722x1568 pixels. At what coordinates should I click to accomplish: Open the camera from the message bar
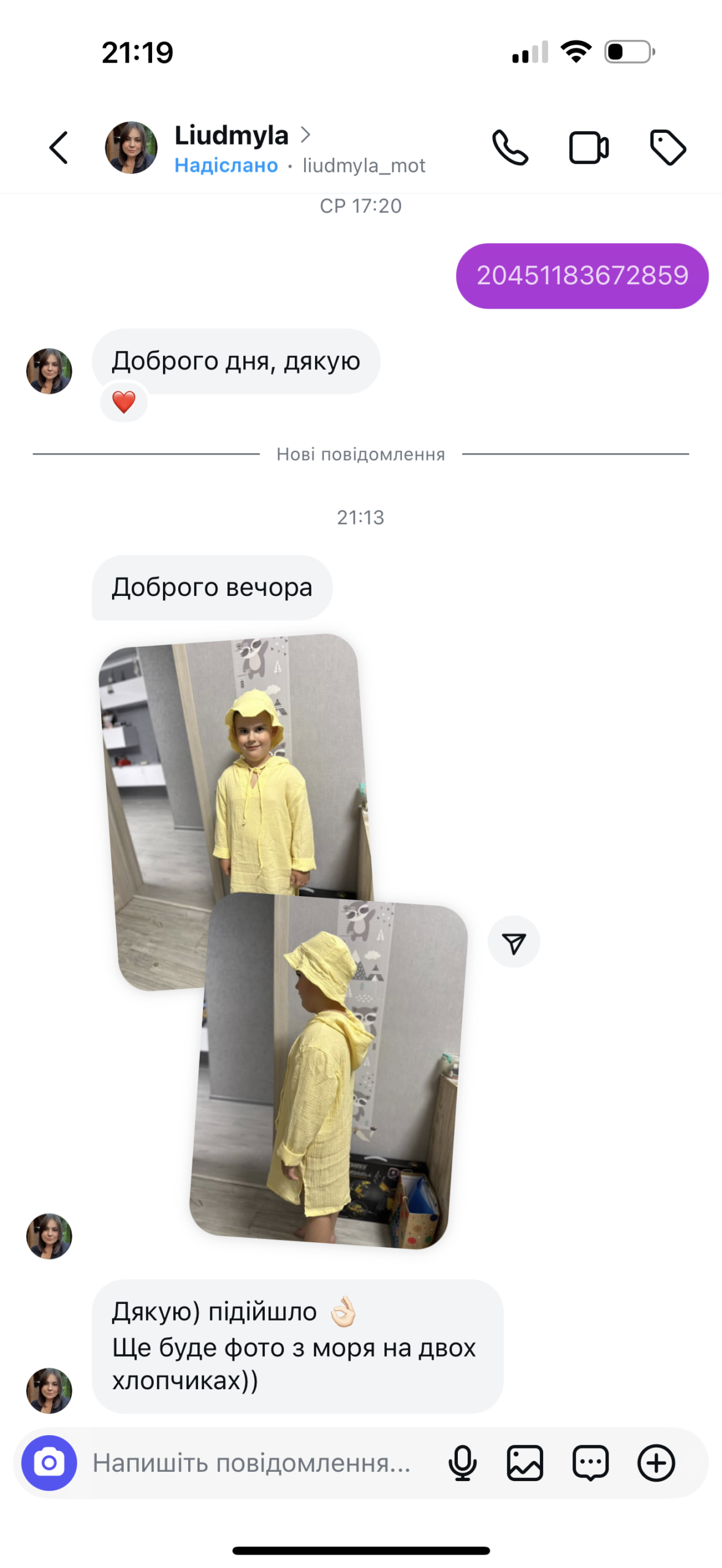coord(49,1463)
